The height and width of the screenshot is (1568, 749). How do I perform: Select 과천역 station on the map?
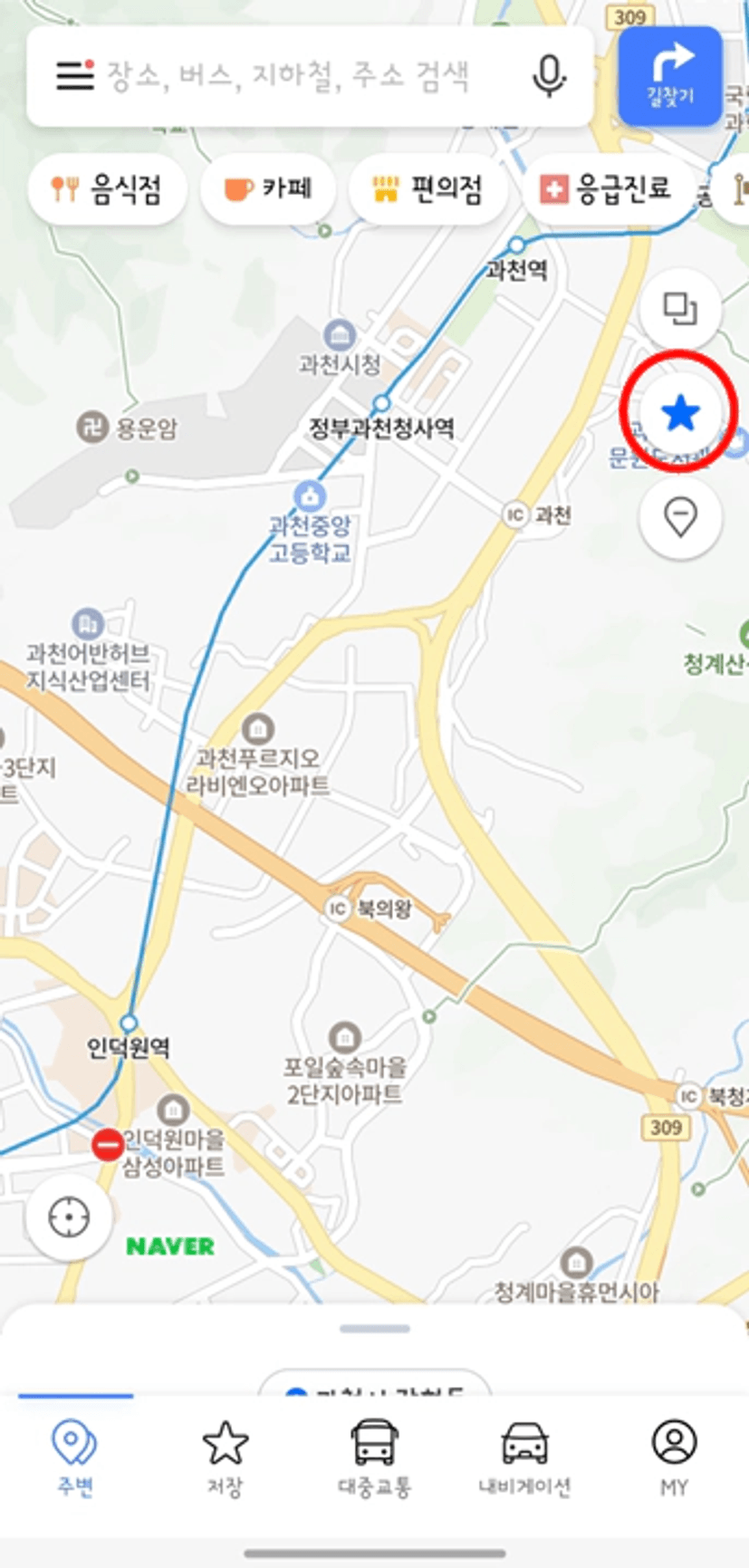click(x=517, y=246)
